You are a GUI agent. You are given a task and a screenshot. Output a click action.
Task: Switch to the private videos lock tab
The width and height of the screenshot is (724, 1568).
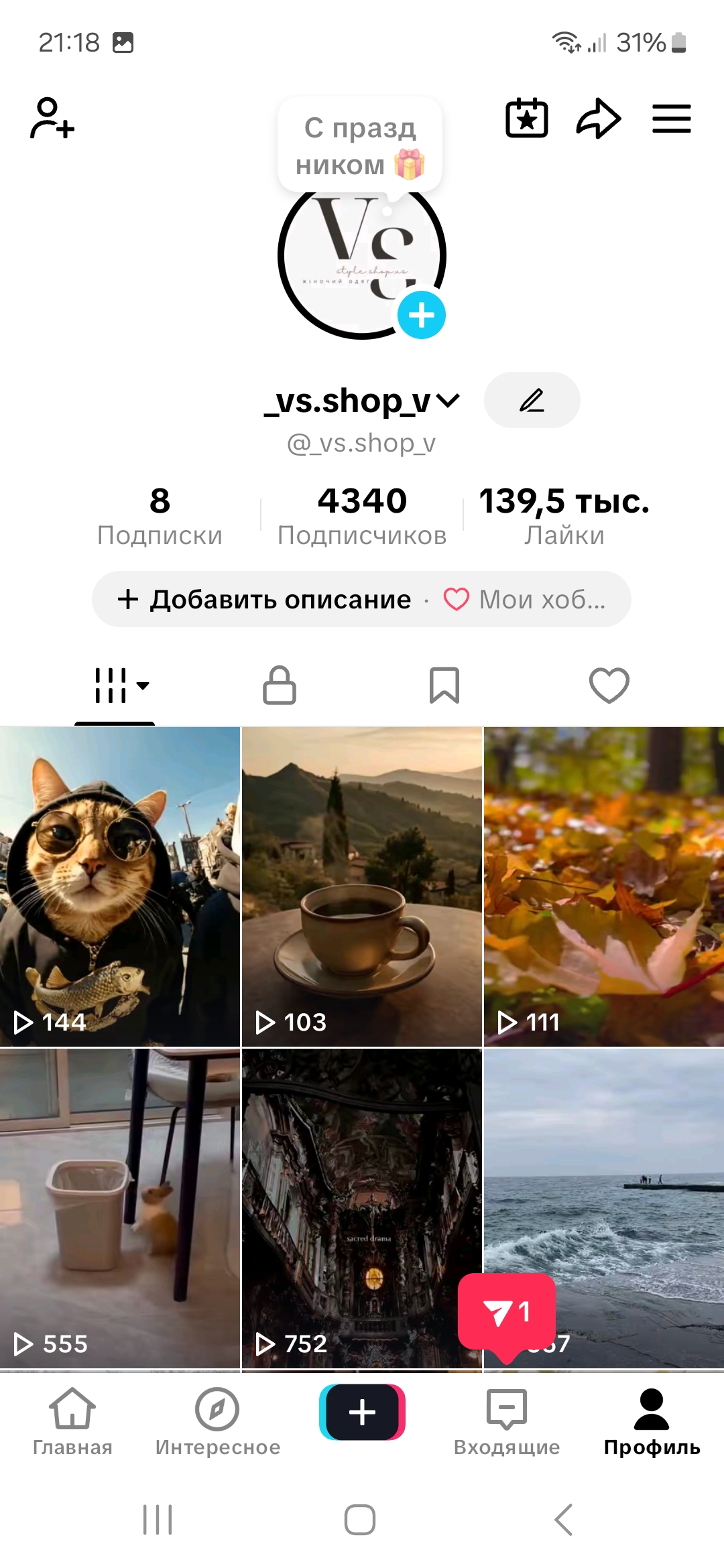click(x=279, y=685)
